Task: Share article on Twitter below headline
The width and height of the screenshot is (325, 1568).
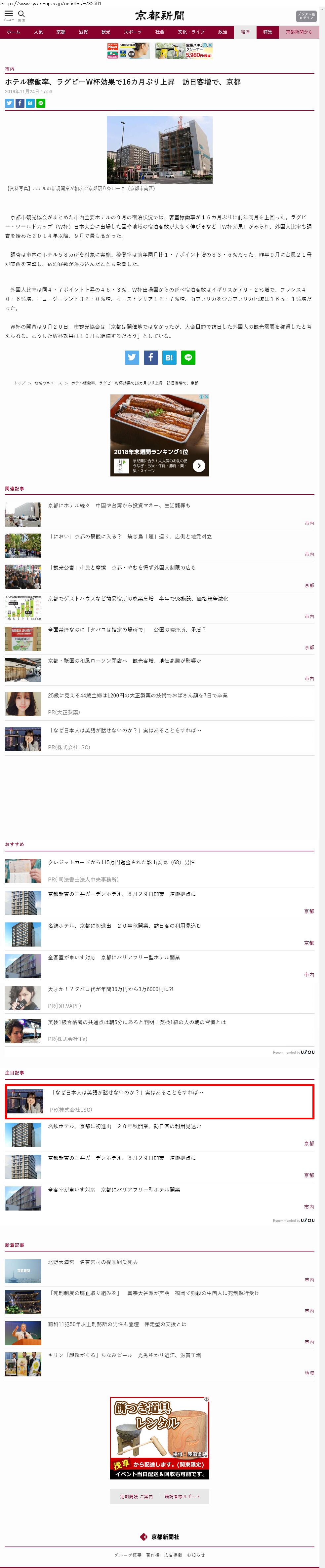Action: [9, 103]
